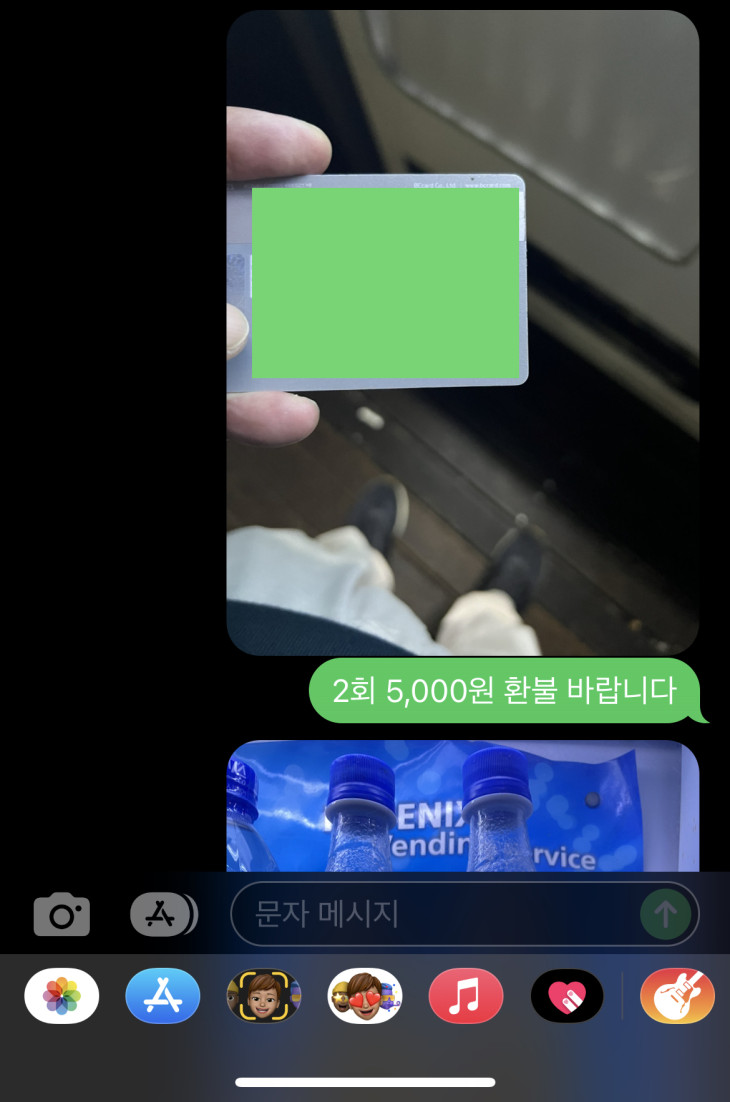The image size is (730, 1102).
Task: Tap the green send arrow button
Action: point(665,913)
